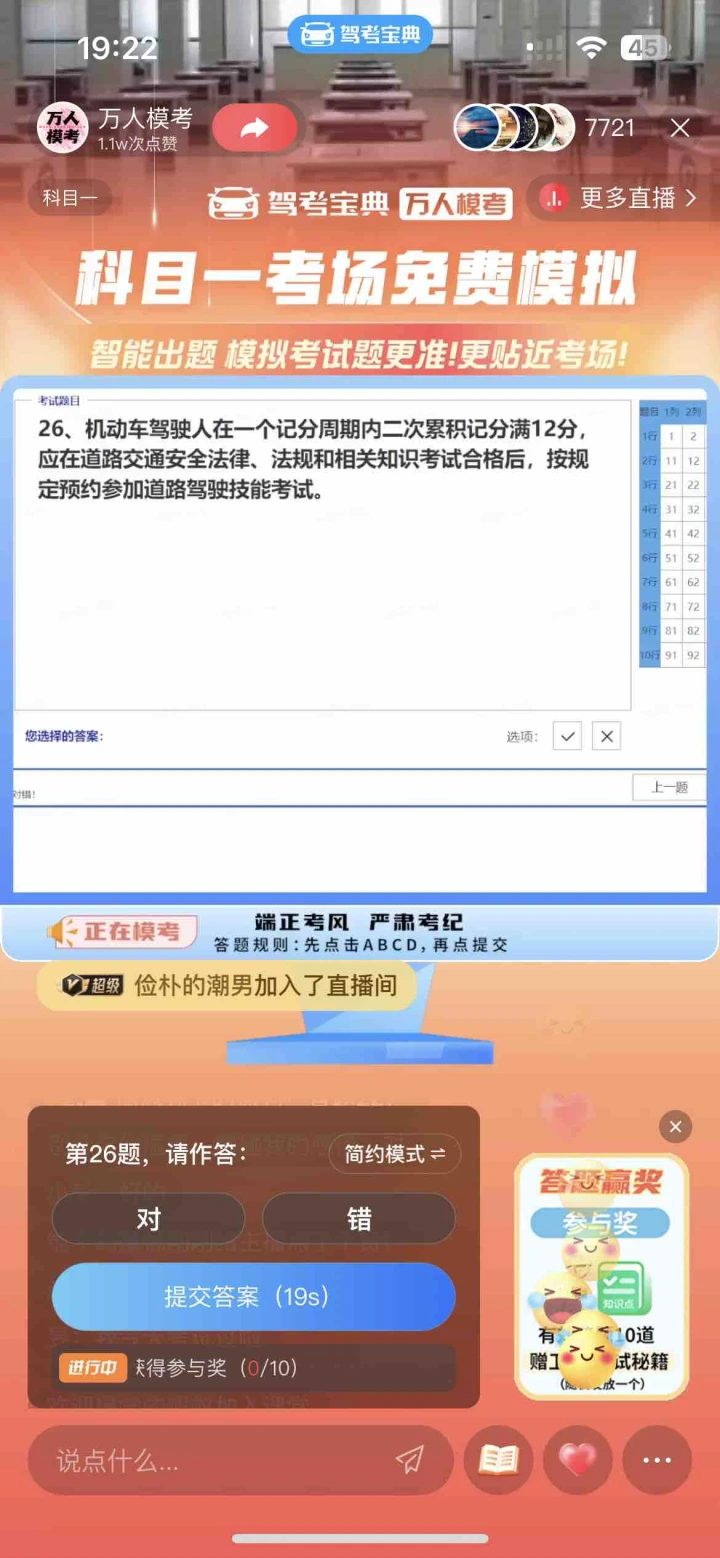The height and width of the screenshot is (1558, 720).
Task: Close the live room with X
Action: [680, 128]
